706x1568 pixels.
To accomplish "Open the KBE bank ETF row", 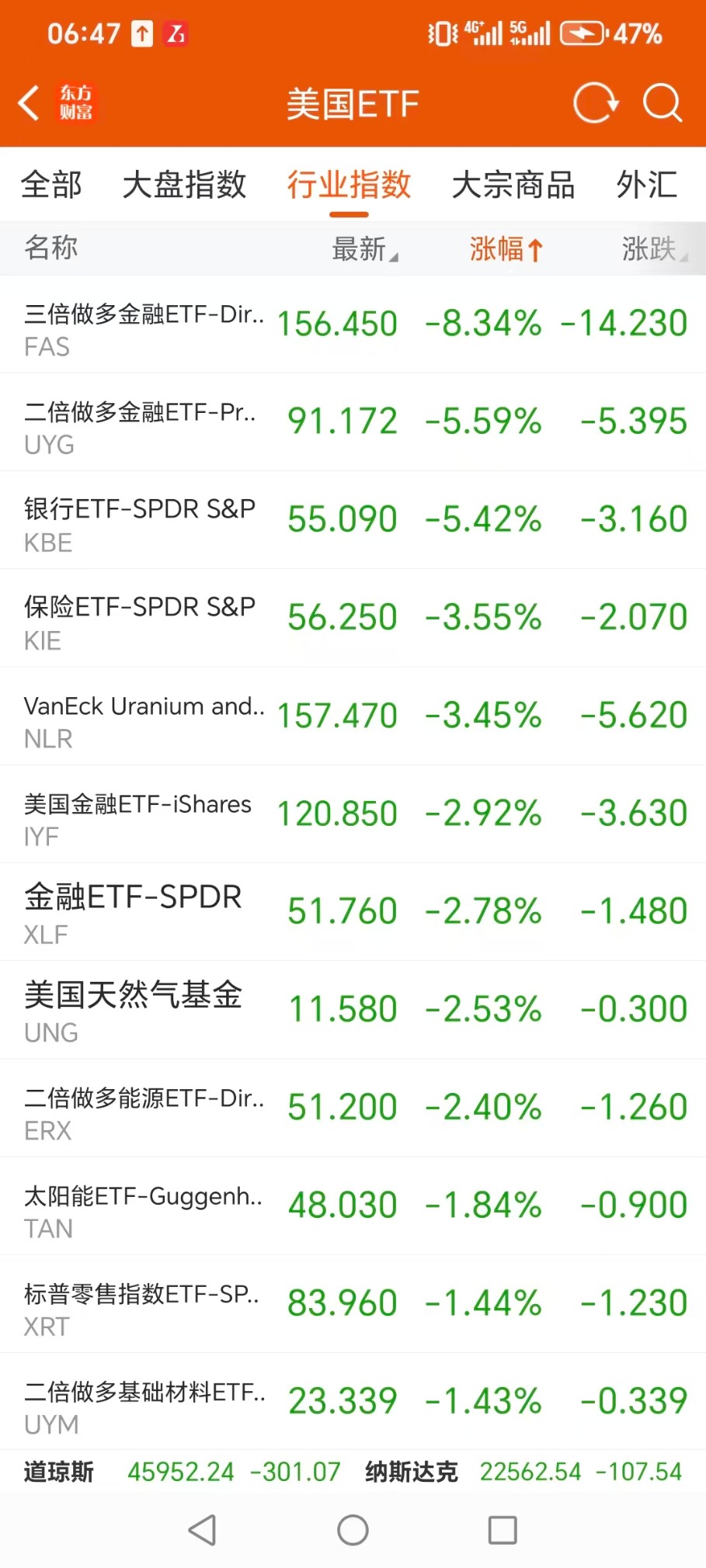I will 353,520.
